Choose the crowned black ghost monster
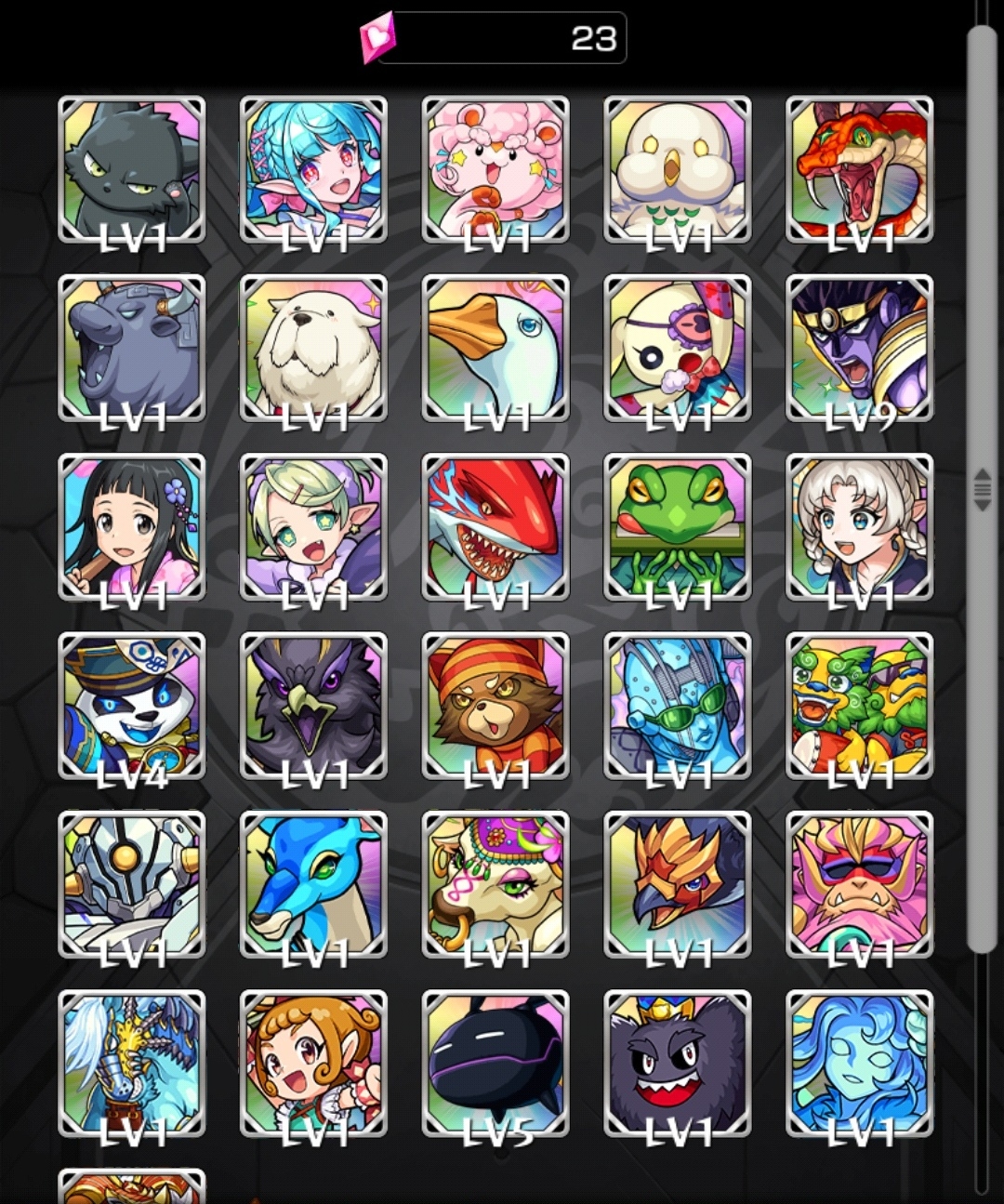This screenshot has height=1204, width=1004. tap(678, 1064)
